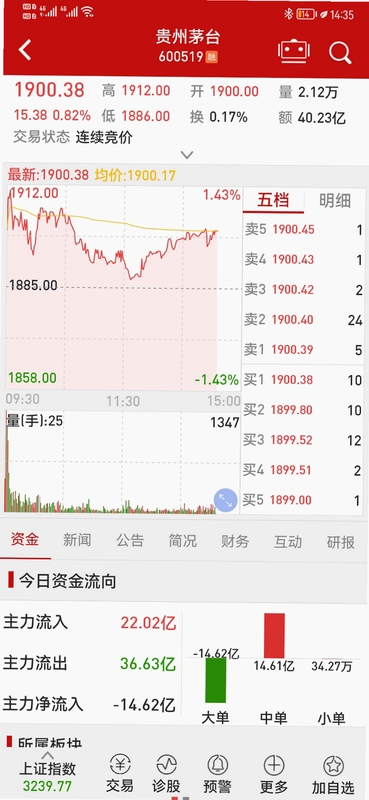View the 简况 tab
This screenshot has width=369, height=800.
pyautogui.click(x=183, y=540)
